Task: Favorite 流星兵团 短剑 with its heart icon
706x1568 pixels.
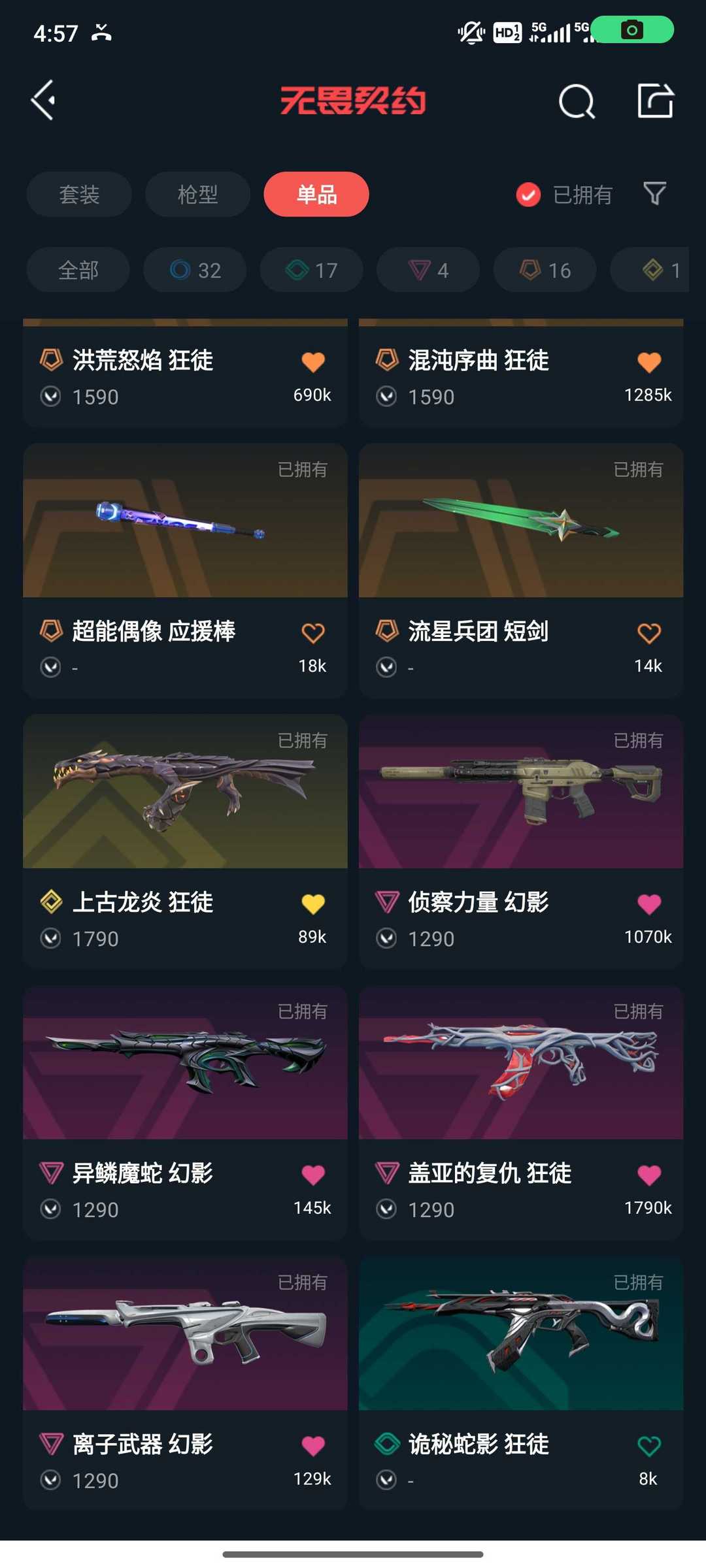Action: pyautogui.click(x=649, y=632)
